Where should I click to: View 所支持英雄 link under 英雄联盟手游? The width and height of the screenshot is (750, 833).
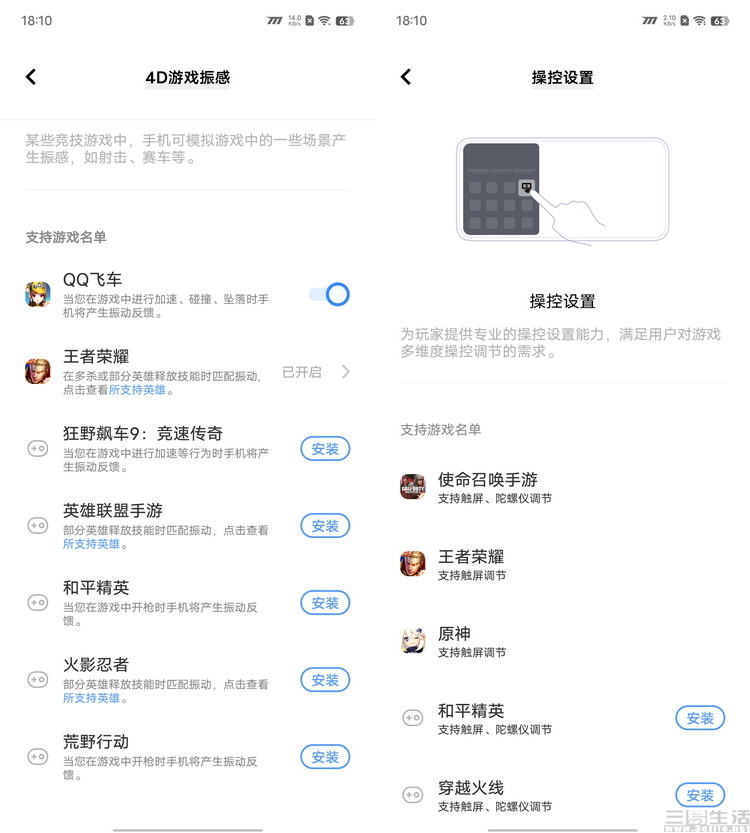point(91,544)
